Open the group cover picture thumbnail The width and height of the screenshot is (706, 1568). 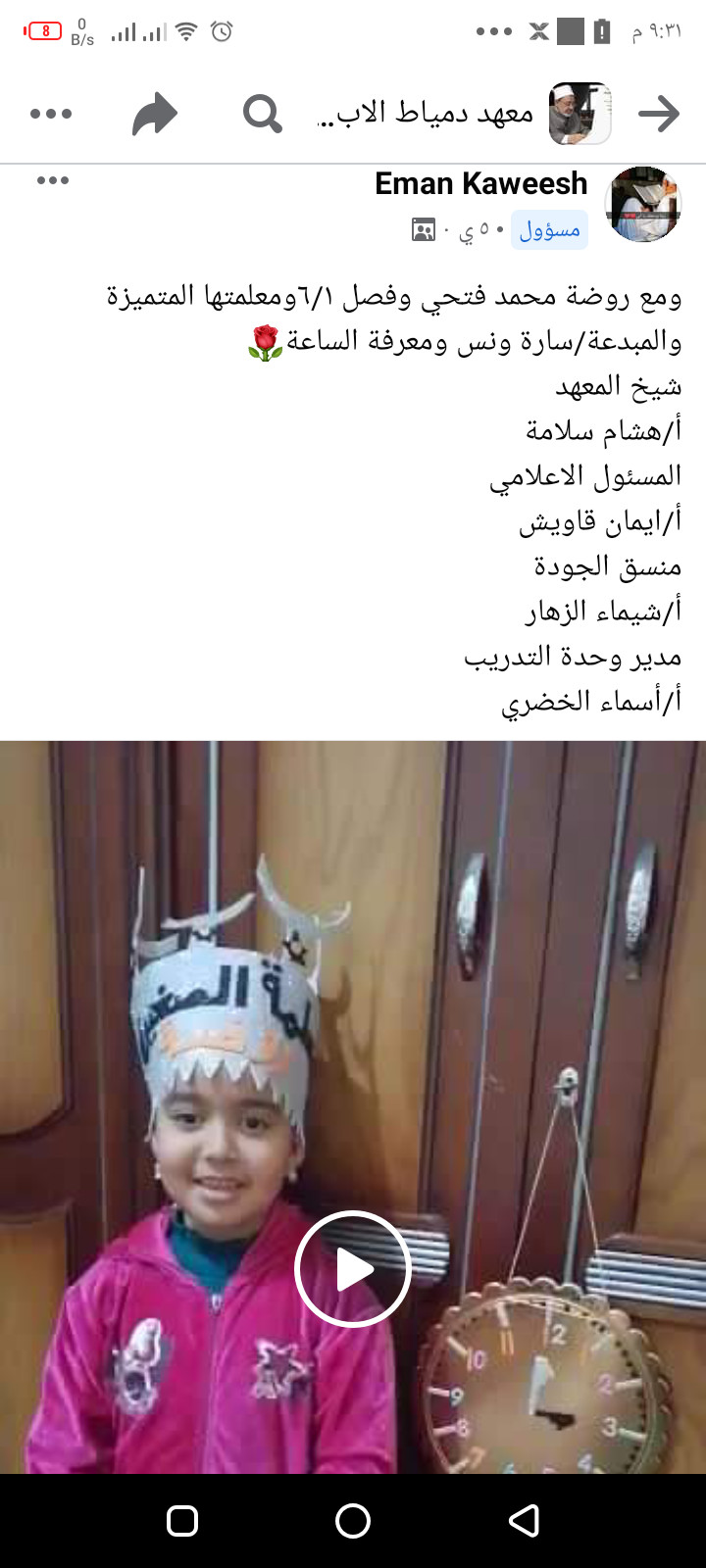coord(580,115)
